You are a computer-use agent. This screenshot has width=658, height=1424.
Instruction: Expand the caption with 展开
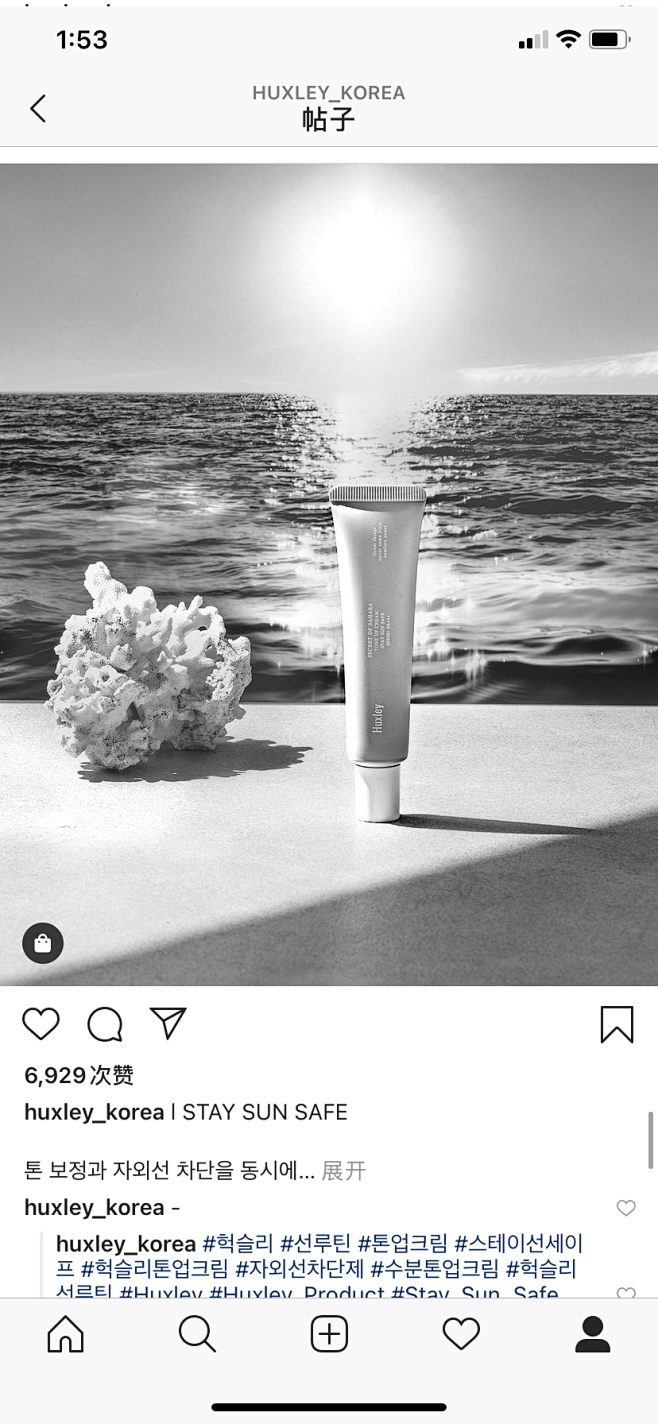(343, 1170)
